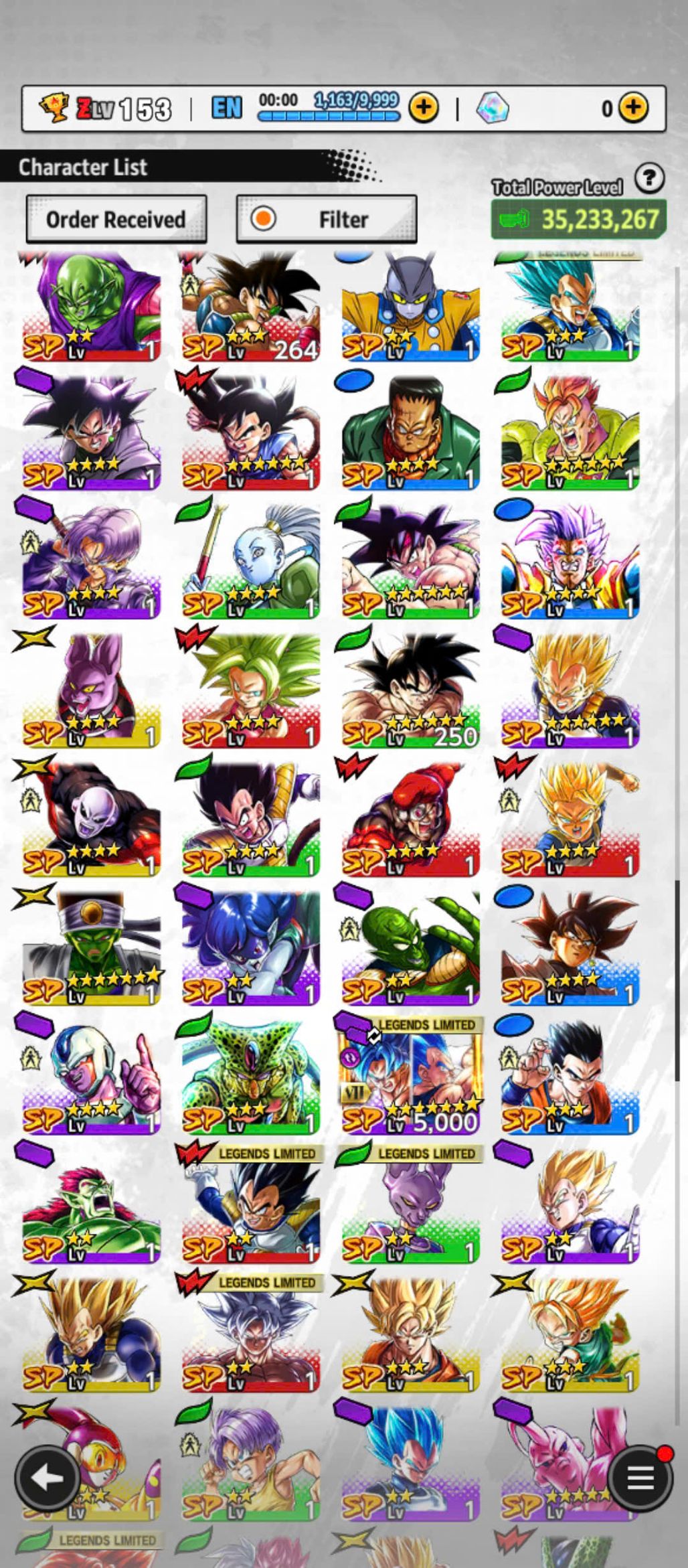Select the shirtless Goku card with level 250
This screenshot has height=1568, width=688.
(x=410, y=693)
